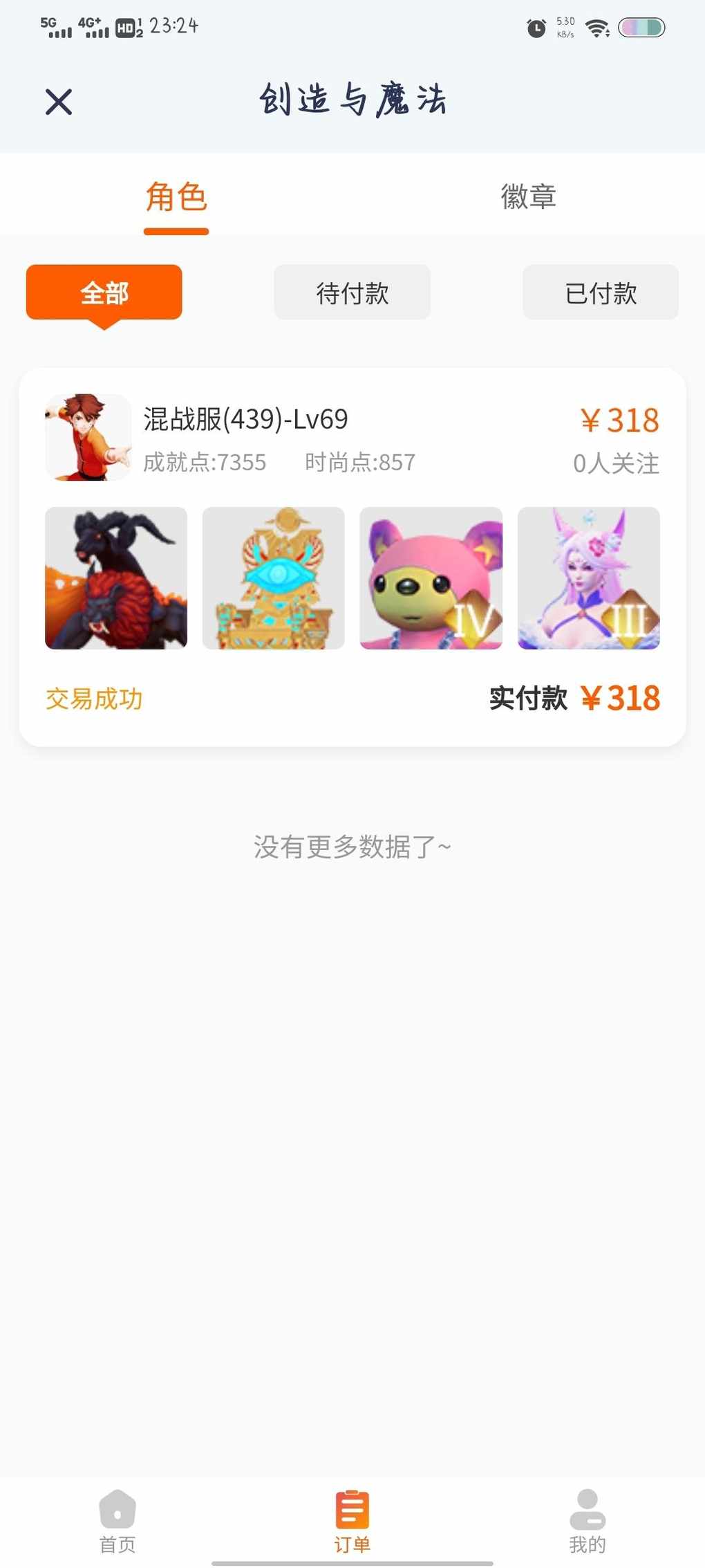Screen dimensions: 705x1568
Task: Close the 创造与魔法 page
Action: click(x=59, y=102)
